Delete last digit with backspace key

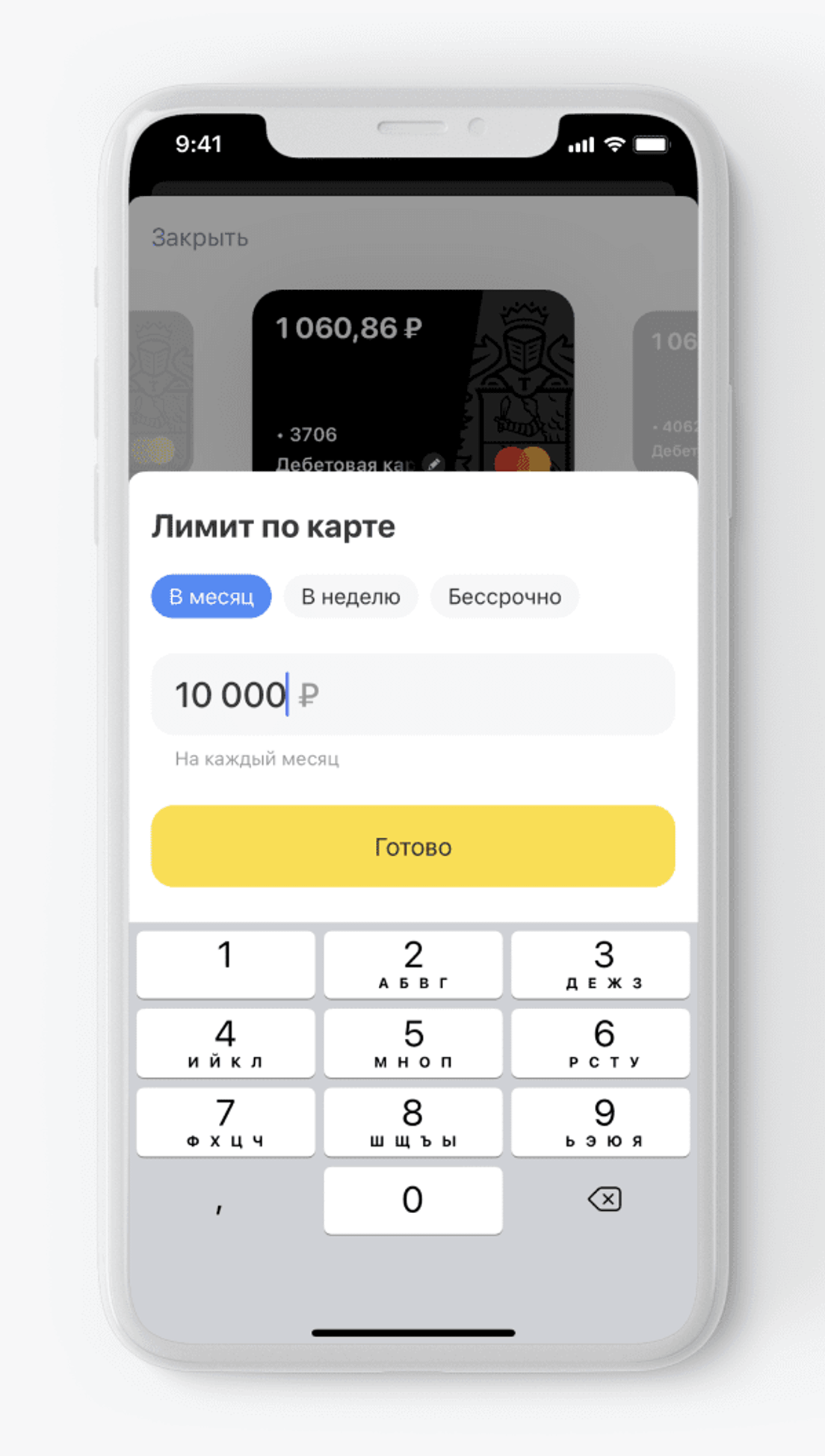(605, 1200)
